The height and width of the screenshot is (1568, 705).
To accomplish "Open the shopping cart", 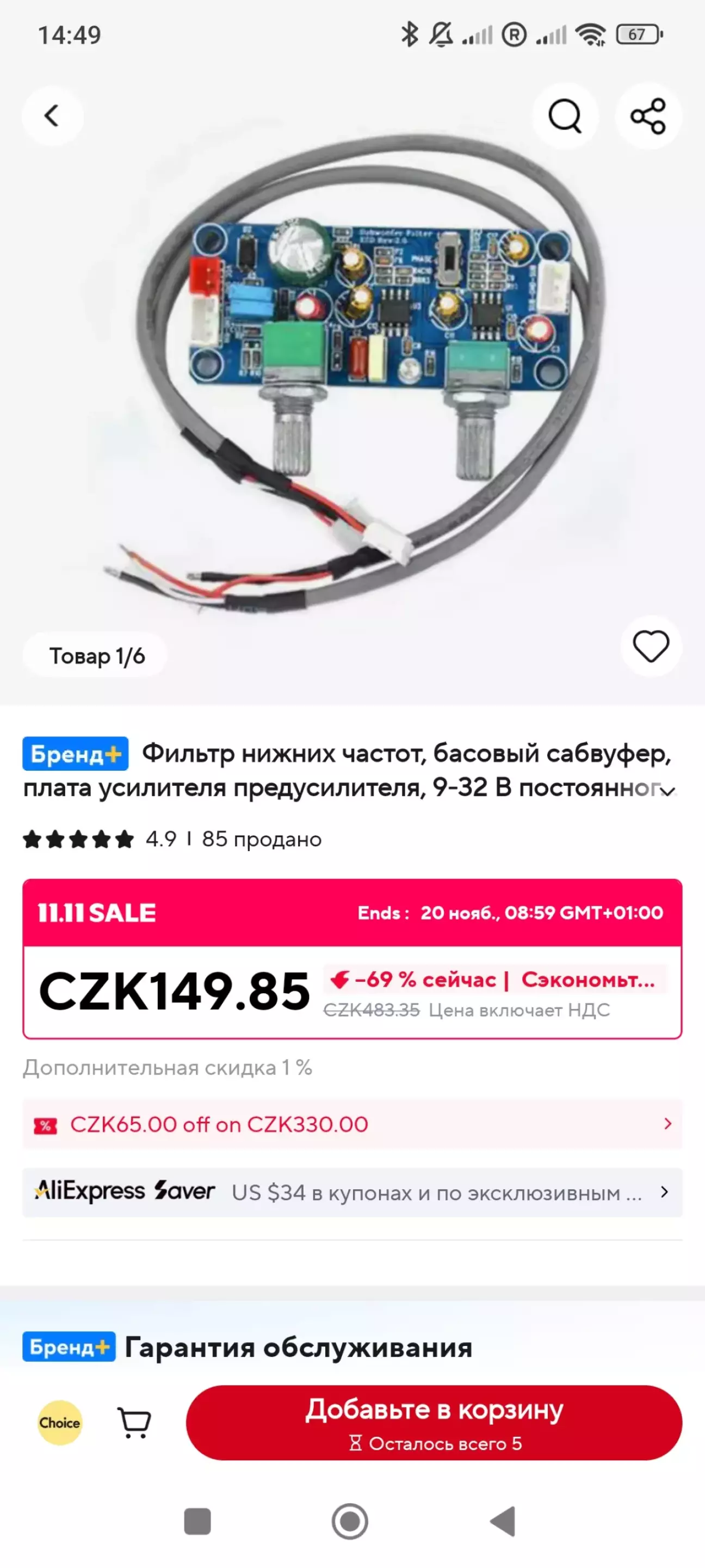I will (x=134, y=1423).
